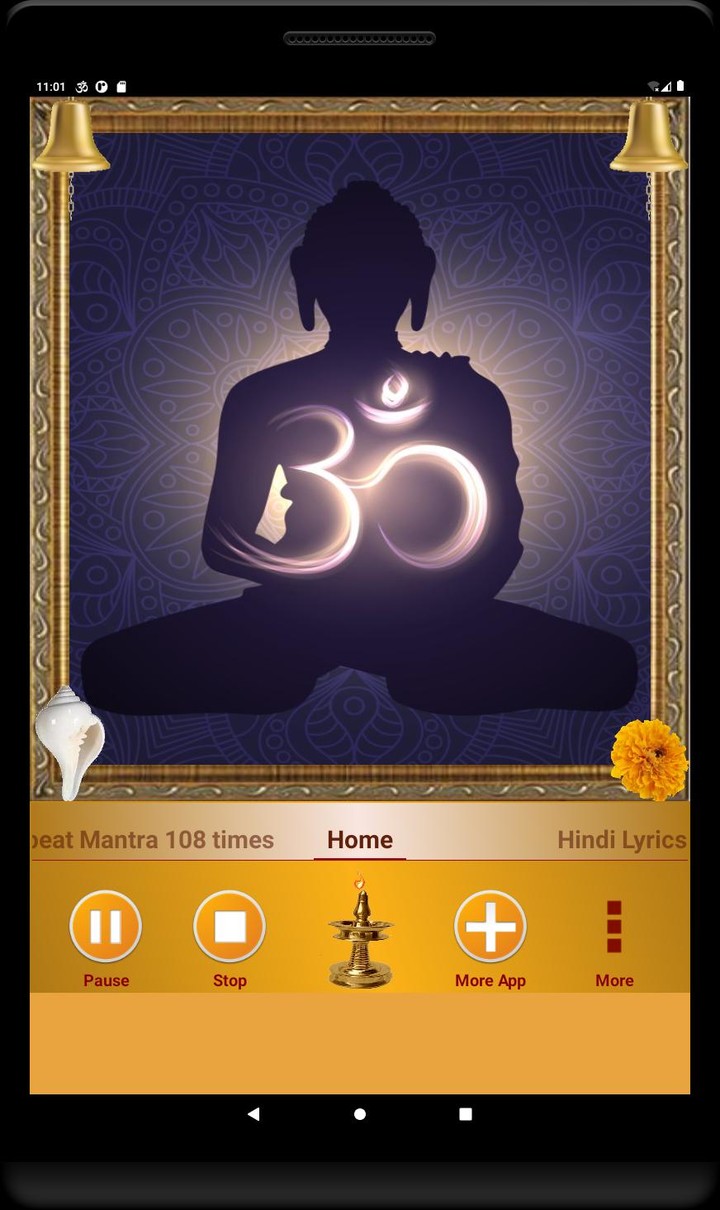Image resolution: width=720 pixels, height=1210 pixels.
Task: Switch to the Home tab
Action: [x=360, y=840]
